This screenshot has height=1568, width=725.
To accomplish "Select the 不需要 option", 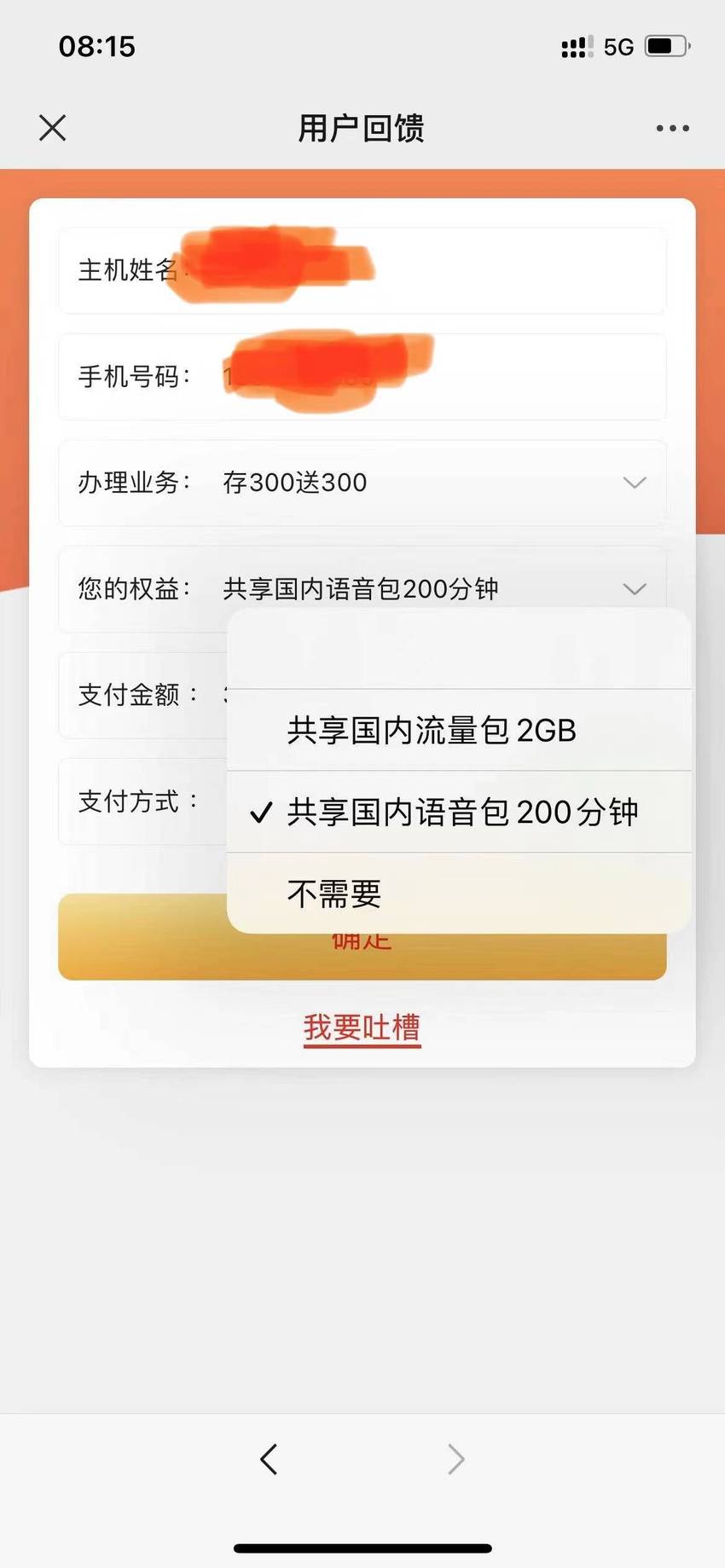I will [x=459, y=893].
